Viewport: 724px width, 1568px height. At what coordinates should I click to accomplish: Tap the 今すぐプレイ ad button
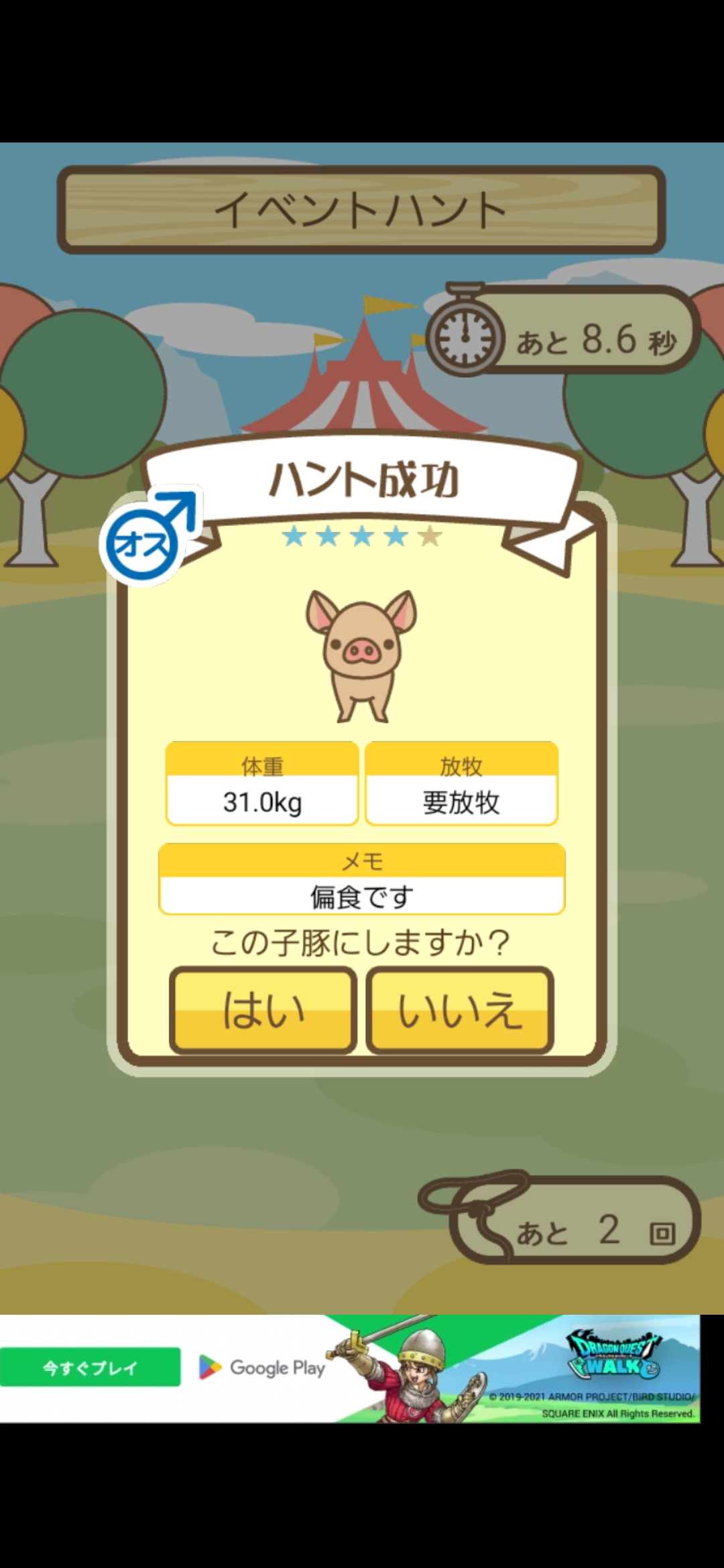pos(90,1367)
